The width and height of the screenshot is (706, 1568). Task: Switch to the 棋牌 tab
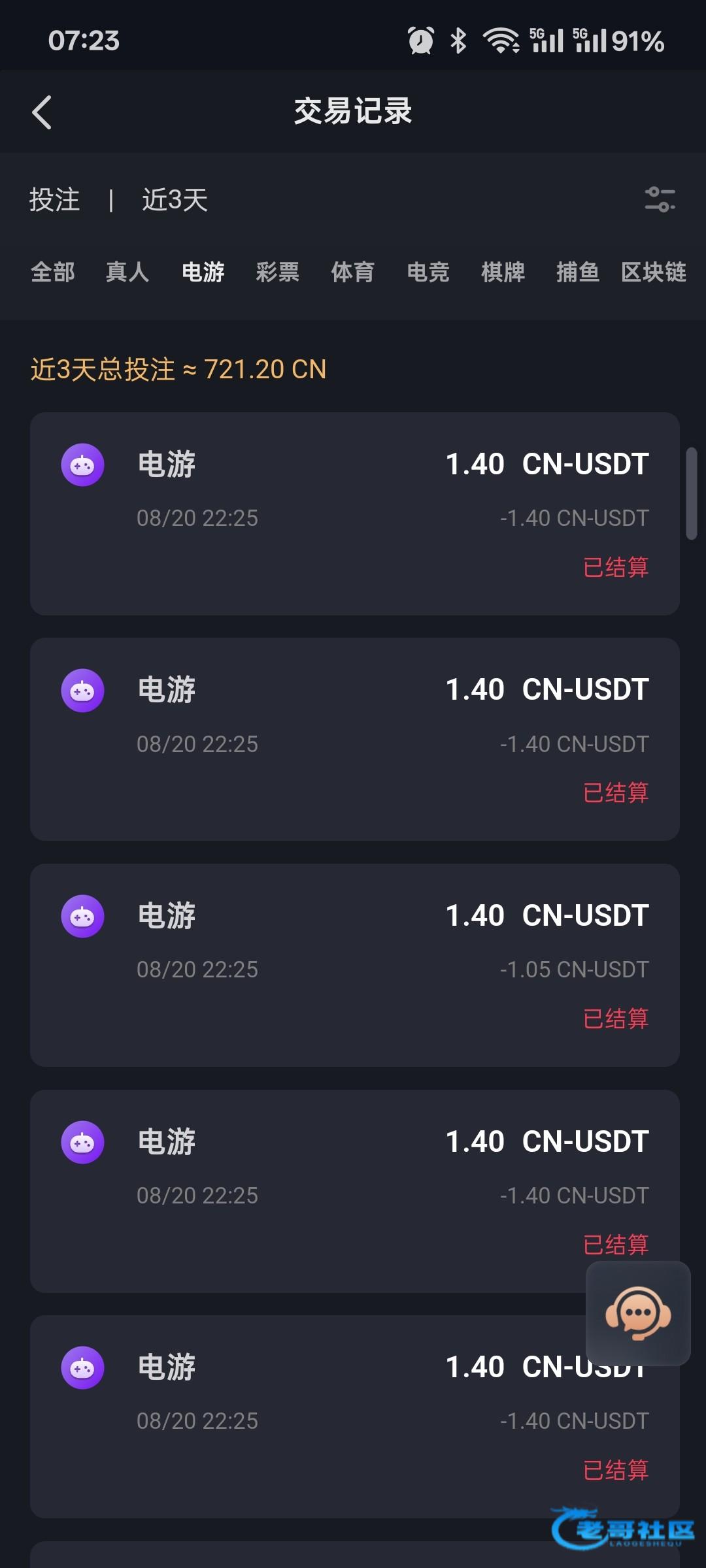[x=503, y=272]
